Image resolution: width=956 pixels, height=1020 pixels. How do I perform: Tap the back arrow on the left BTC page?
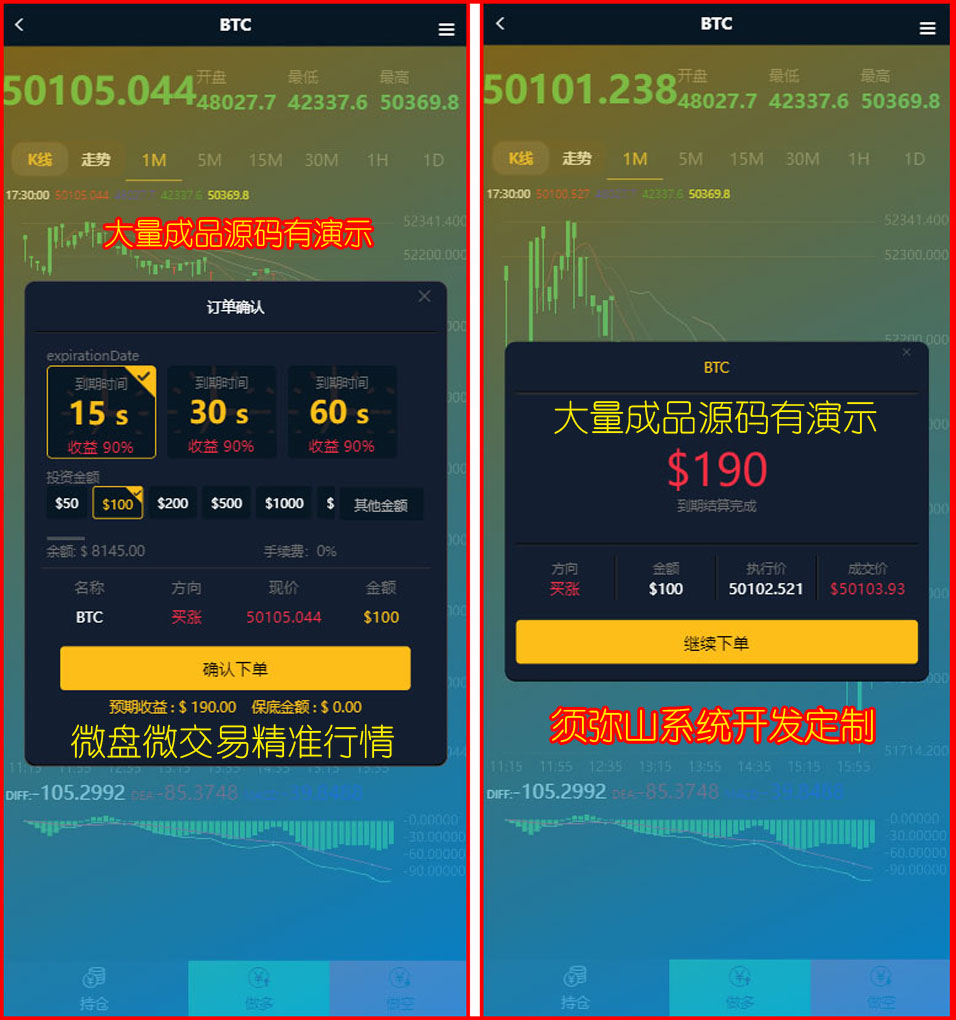click(18, 24)
